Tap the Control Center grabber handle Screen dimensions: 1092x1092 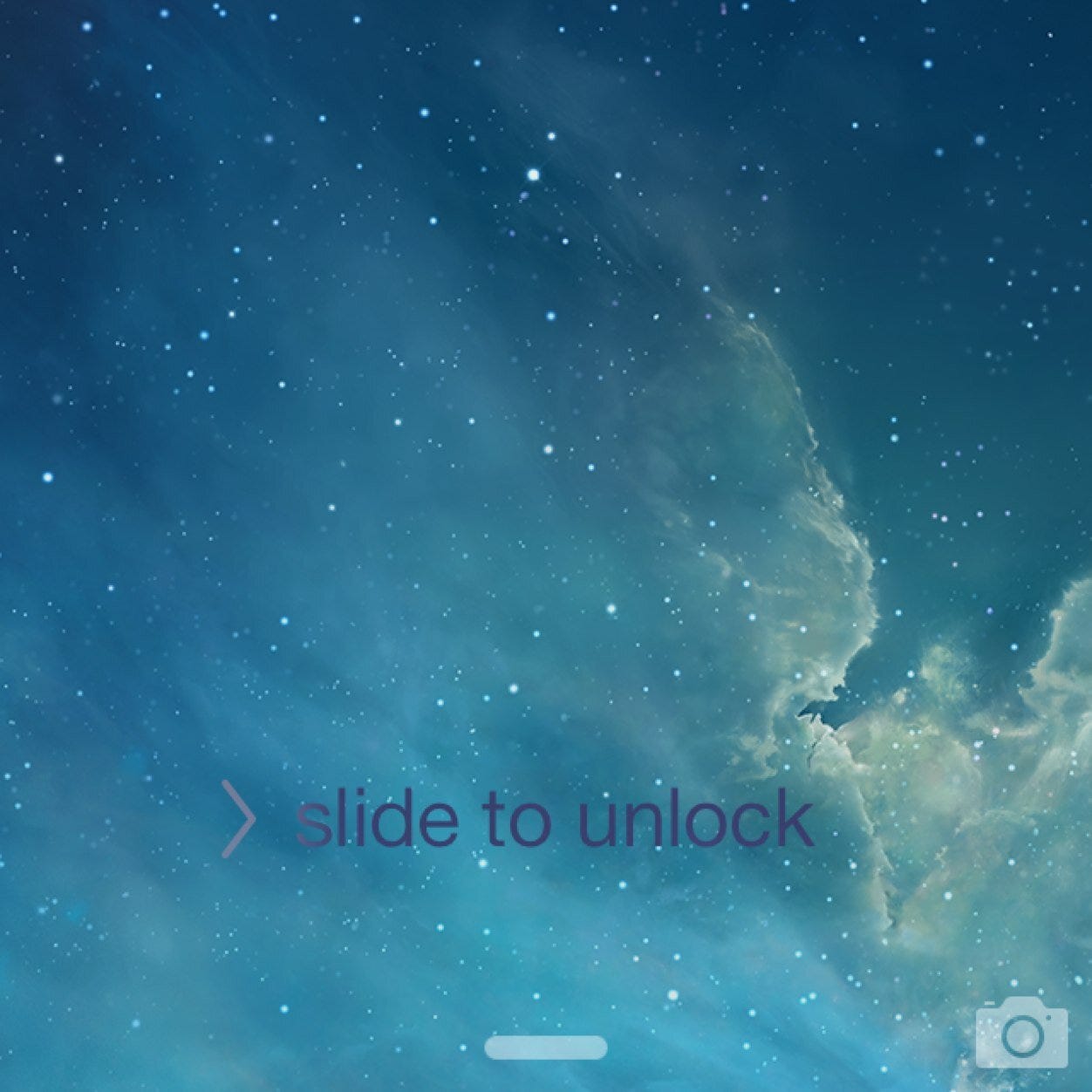(x=546, y=1048)
